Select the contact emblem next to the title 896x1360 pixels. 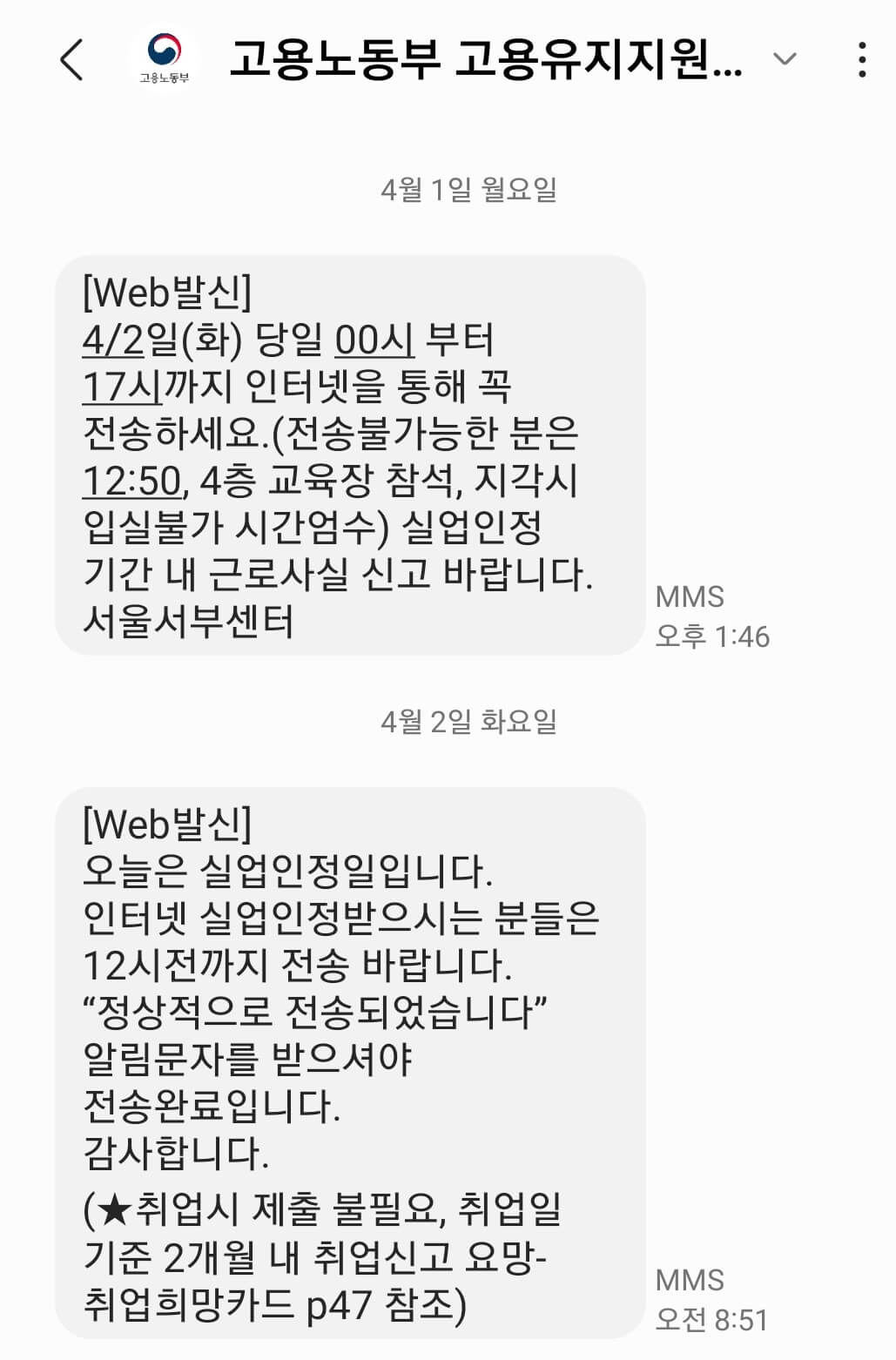point(165,58)
